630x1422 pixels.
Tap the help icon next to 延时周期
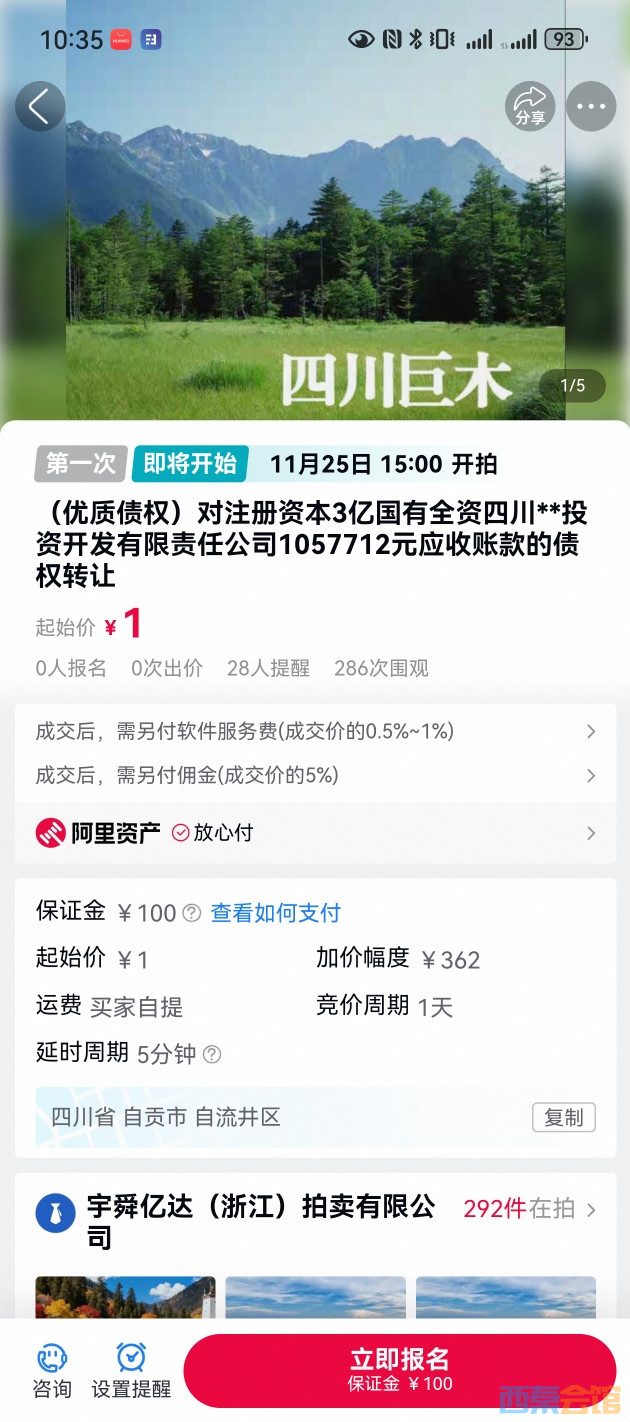(x=212, y=1054)
